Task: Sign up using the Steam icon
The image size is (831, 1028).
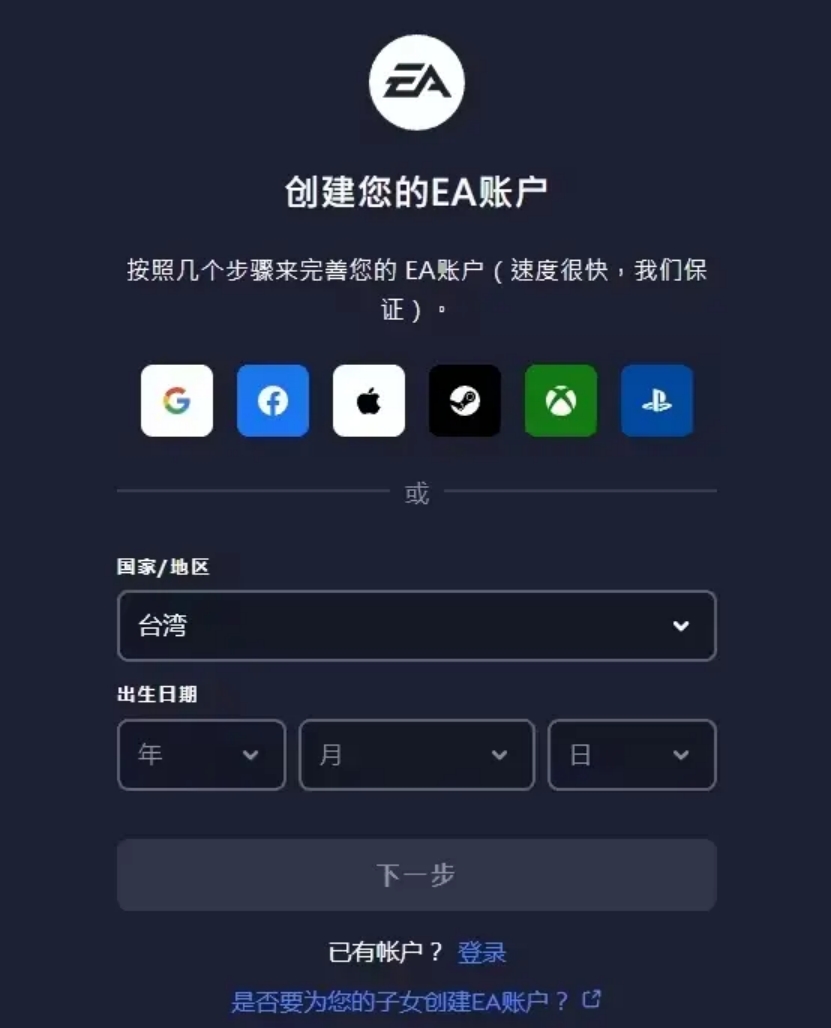Action: (464, 400)
